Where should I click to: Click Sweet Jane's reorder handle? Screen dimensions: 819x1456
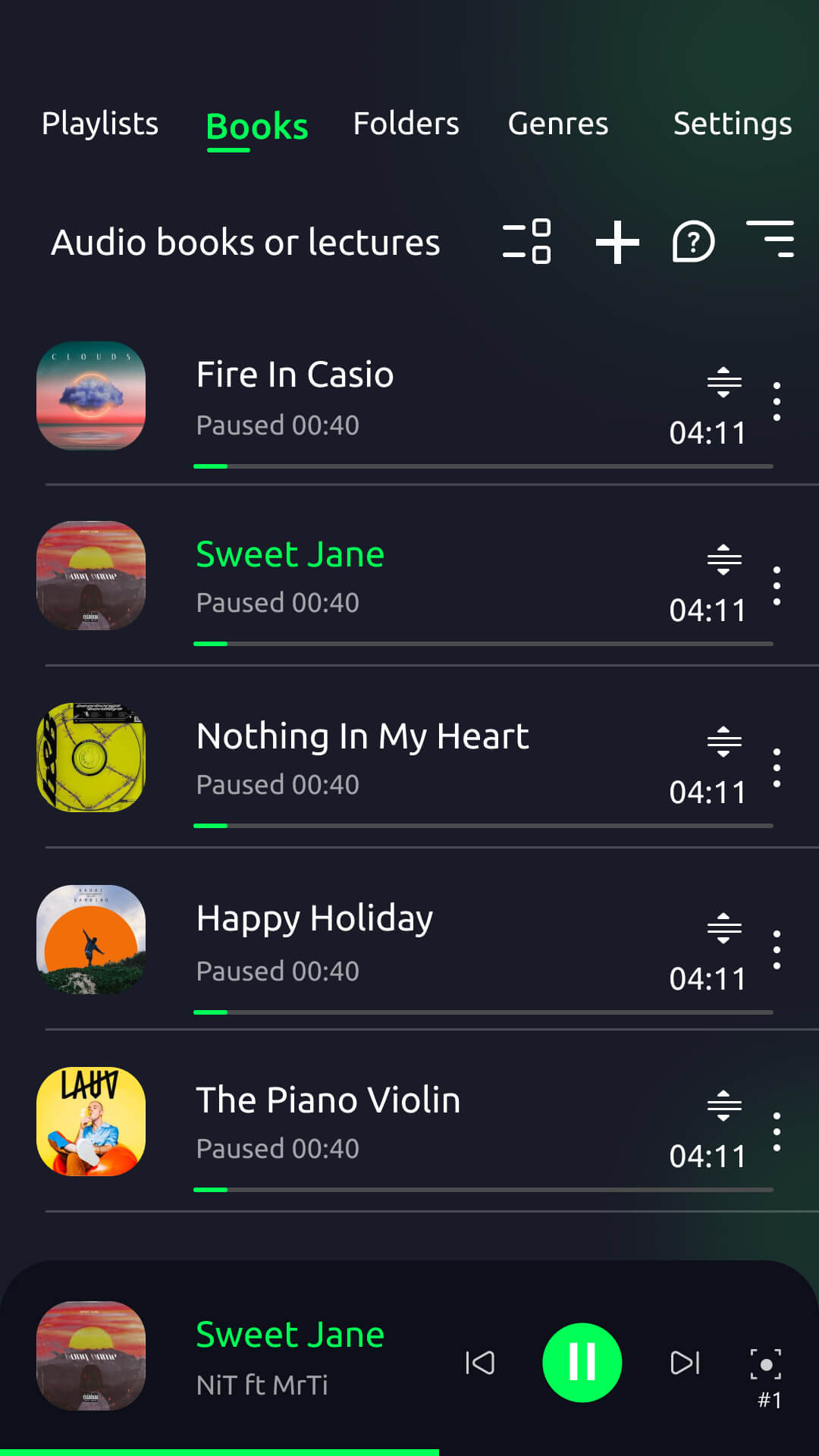724,561
